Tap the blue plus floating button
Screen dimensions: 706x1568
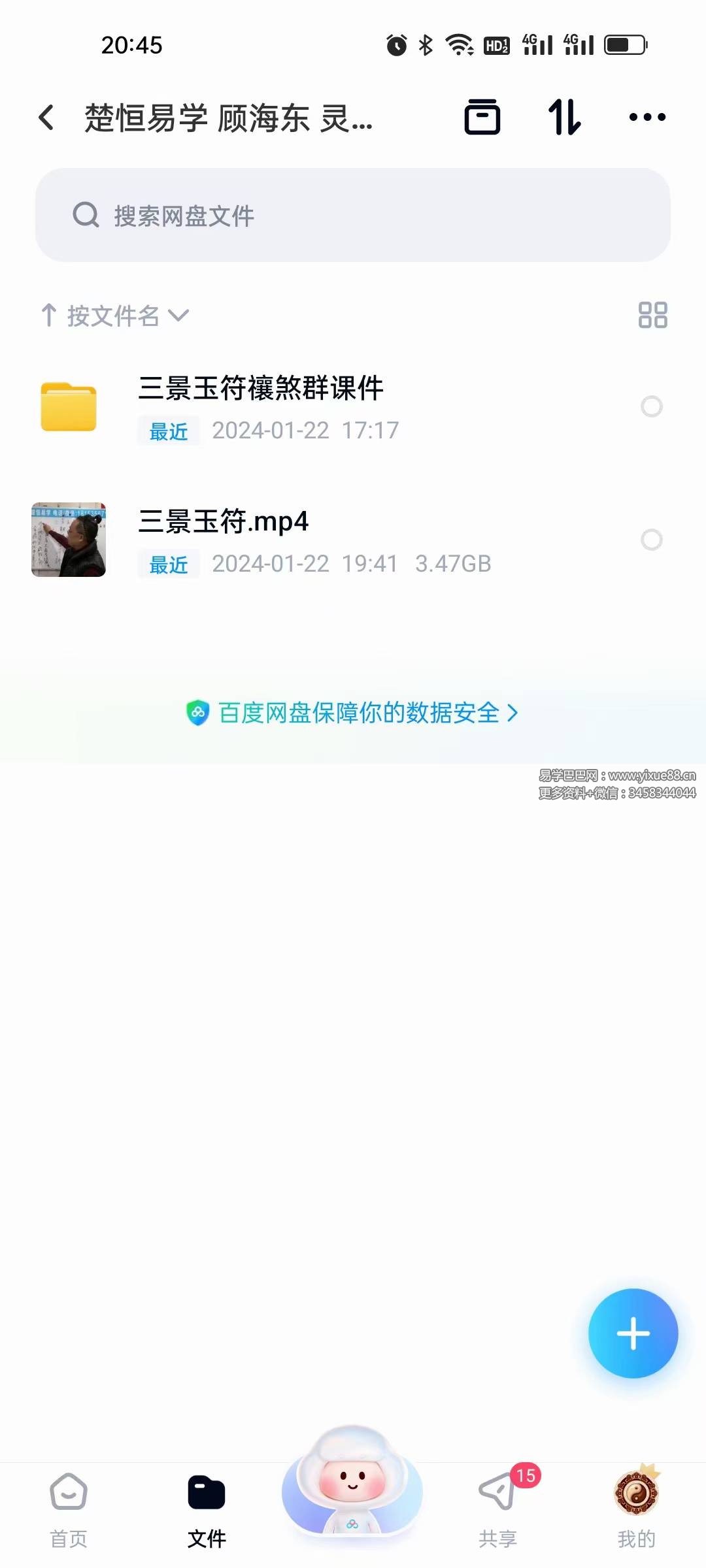pos(633,1333)
